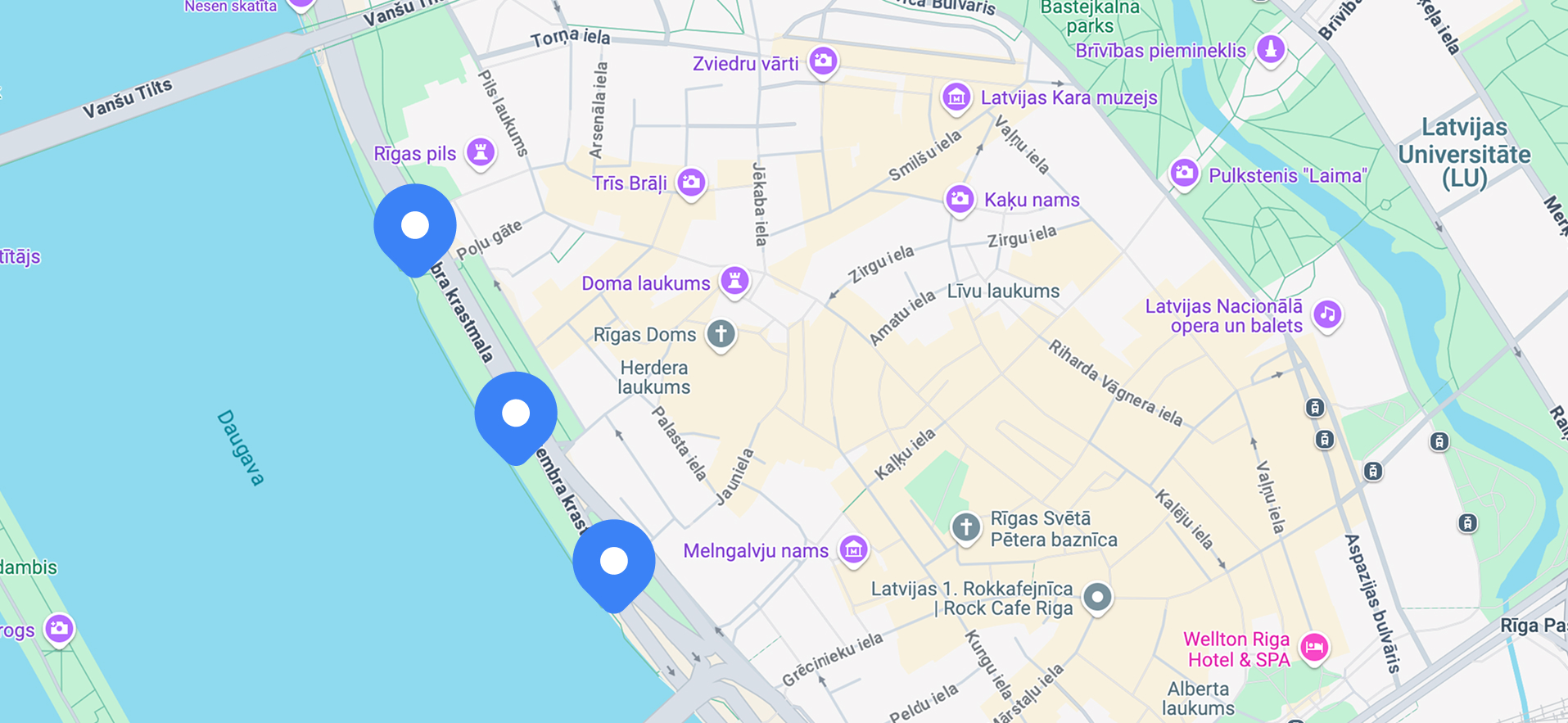1568x723 pixels.
Task: Select the Trīs Brāļi attraction marker
Action: click(x=691, y=183)
